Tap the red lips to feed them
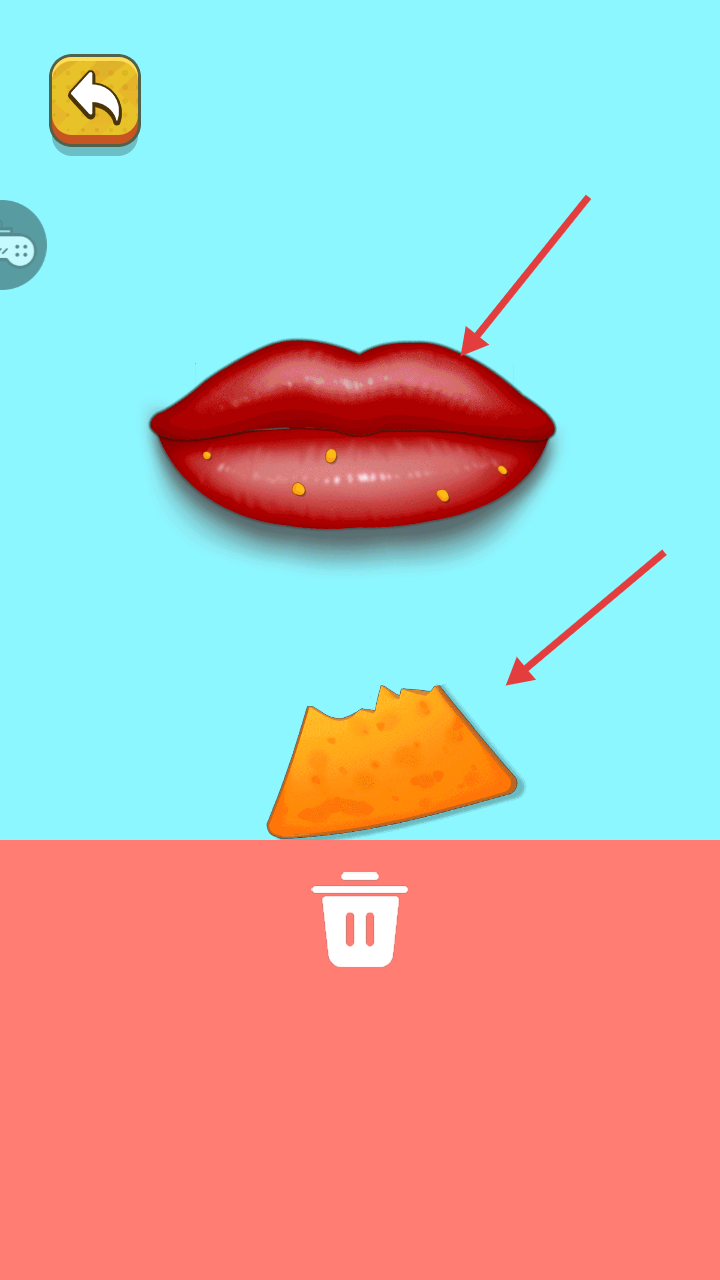This screenshot has width=720, height=1280. 352,434
